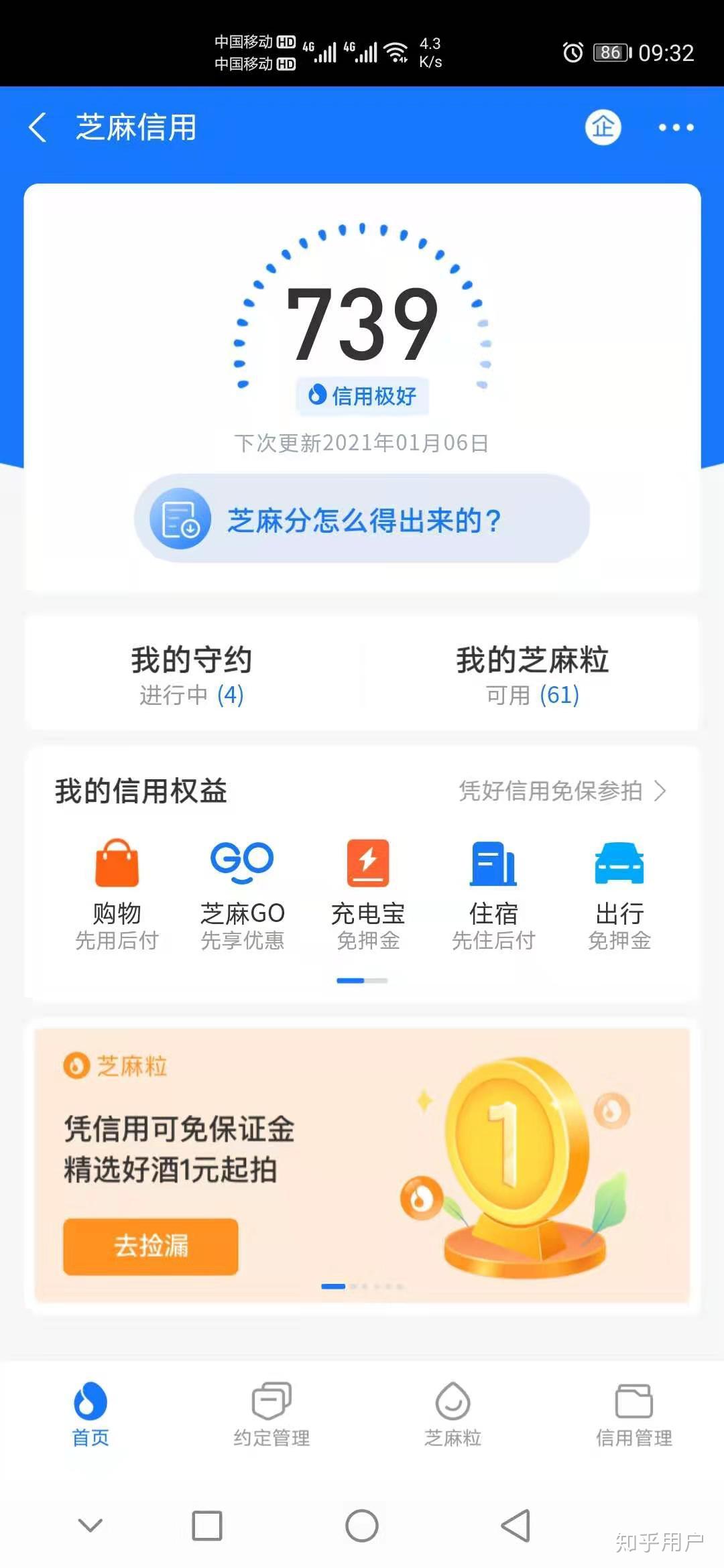Tap system home circle button
The image size is (724, 1568).
[x=362, y=1526]
